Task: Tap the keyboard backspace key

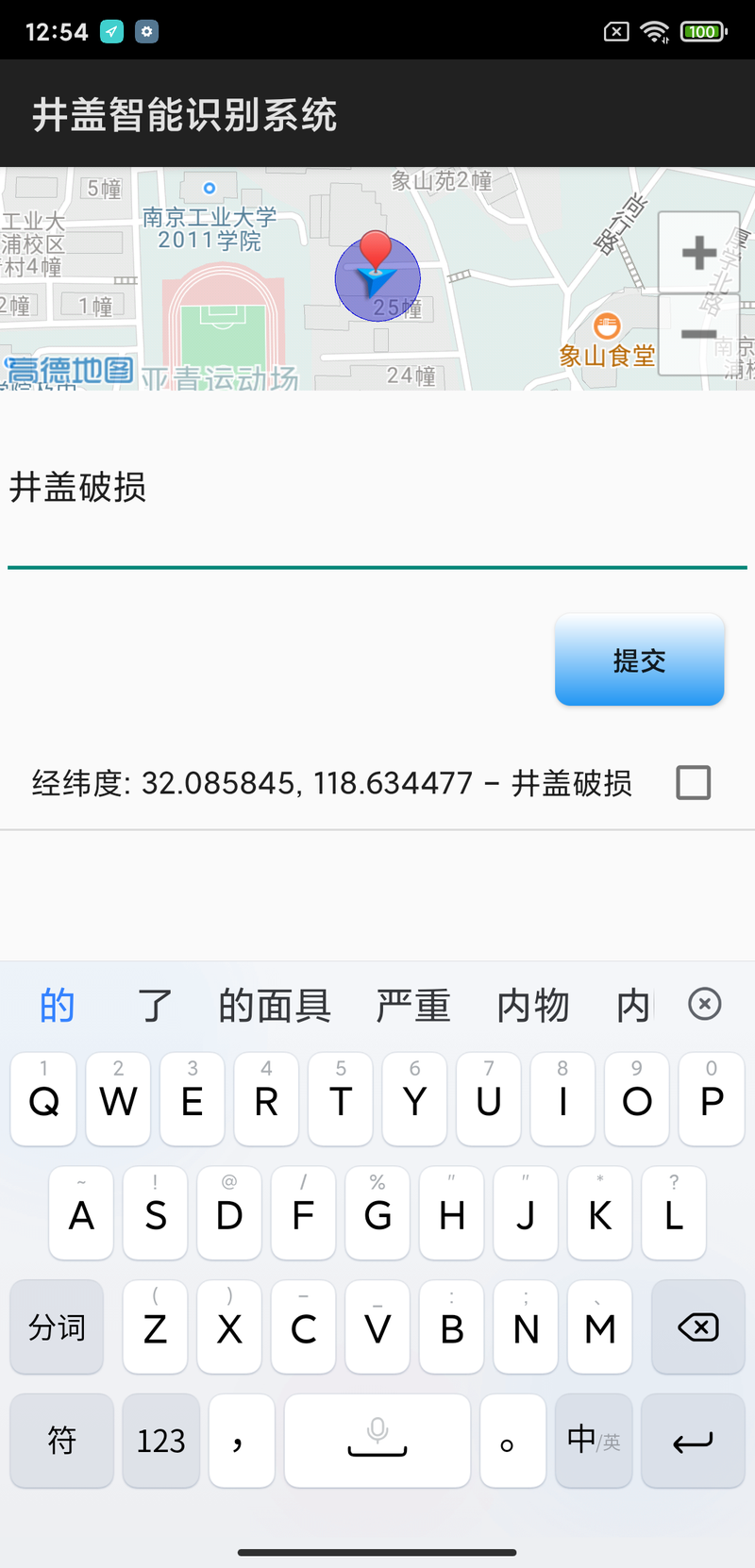Action: click(x=698, y=1327)
